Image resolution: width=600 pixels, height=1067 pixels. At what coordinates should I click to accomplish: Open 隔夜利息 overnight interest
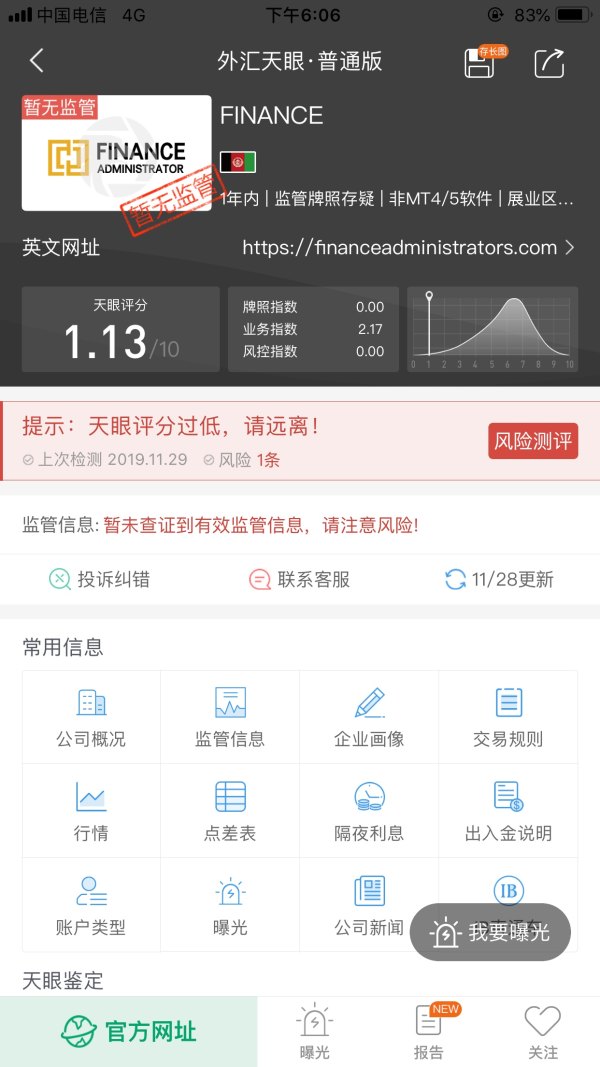[x=369, y=811]
